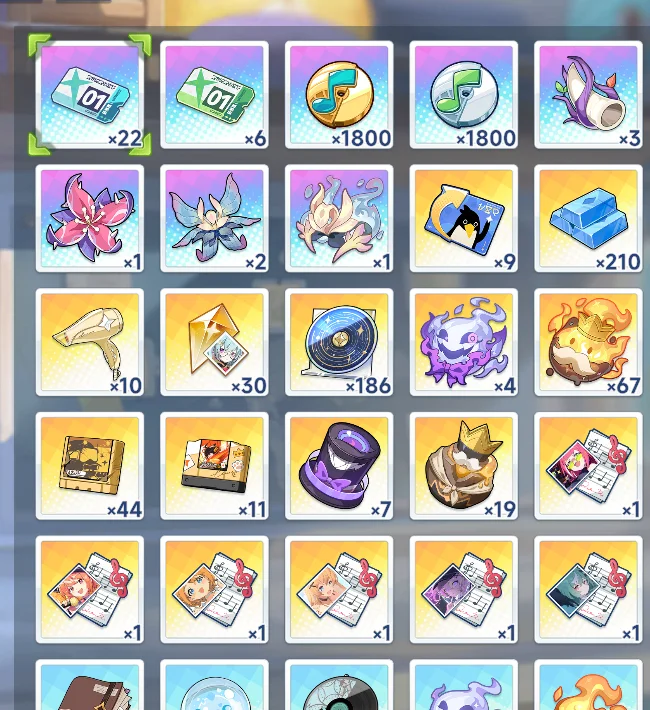Select the golden arrow item ×30
650x710 pixels.
point(214,343)
